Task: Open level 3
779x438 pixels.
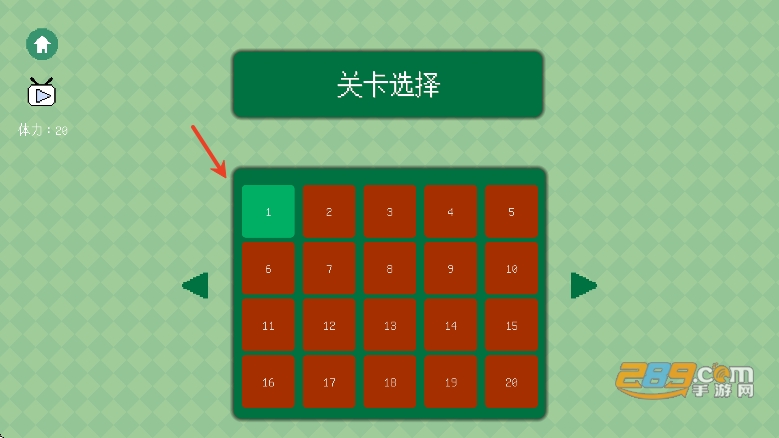Action: [390, 211]
